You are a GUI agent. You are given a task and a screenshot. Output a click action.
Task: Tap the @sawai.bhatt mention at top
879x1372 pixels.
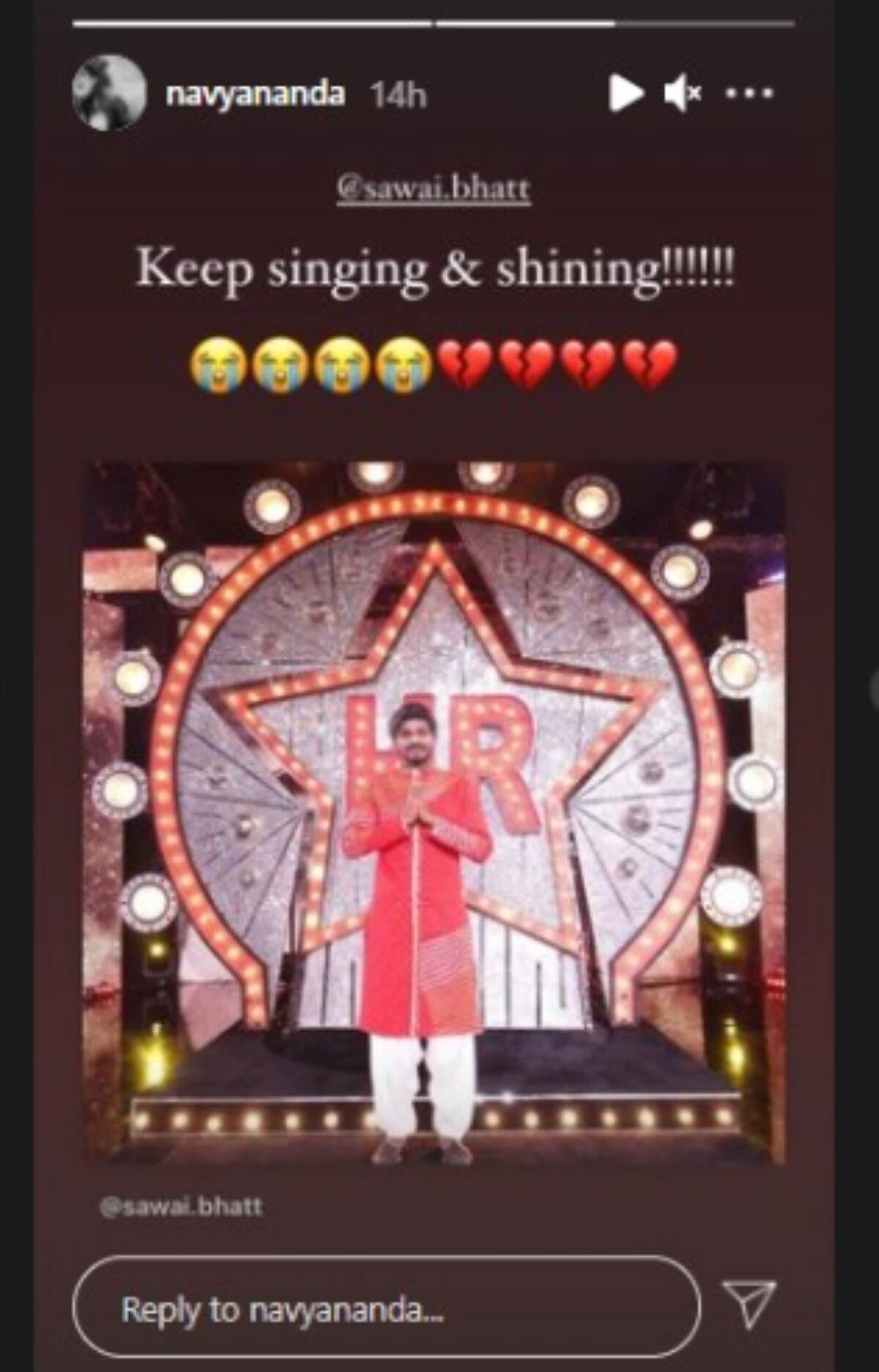pyautogui.click(x=433, y=188)
